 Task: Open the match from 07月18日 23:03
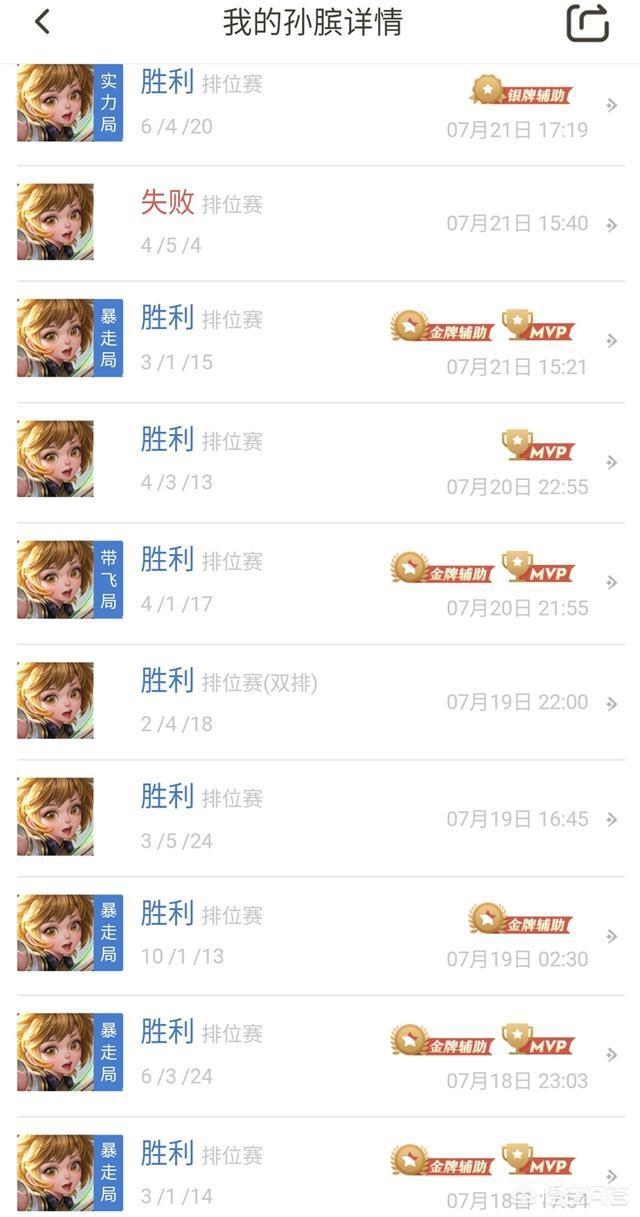320,1056
